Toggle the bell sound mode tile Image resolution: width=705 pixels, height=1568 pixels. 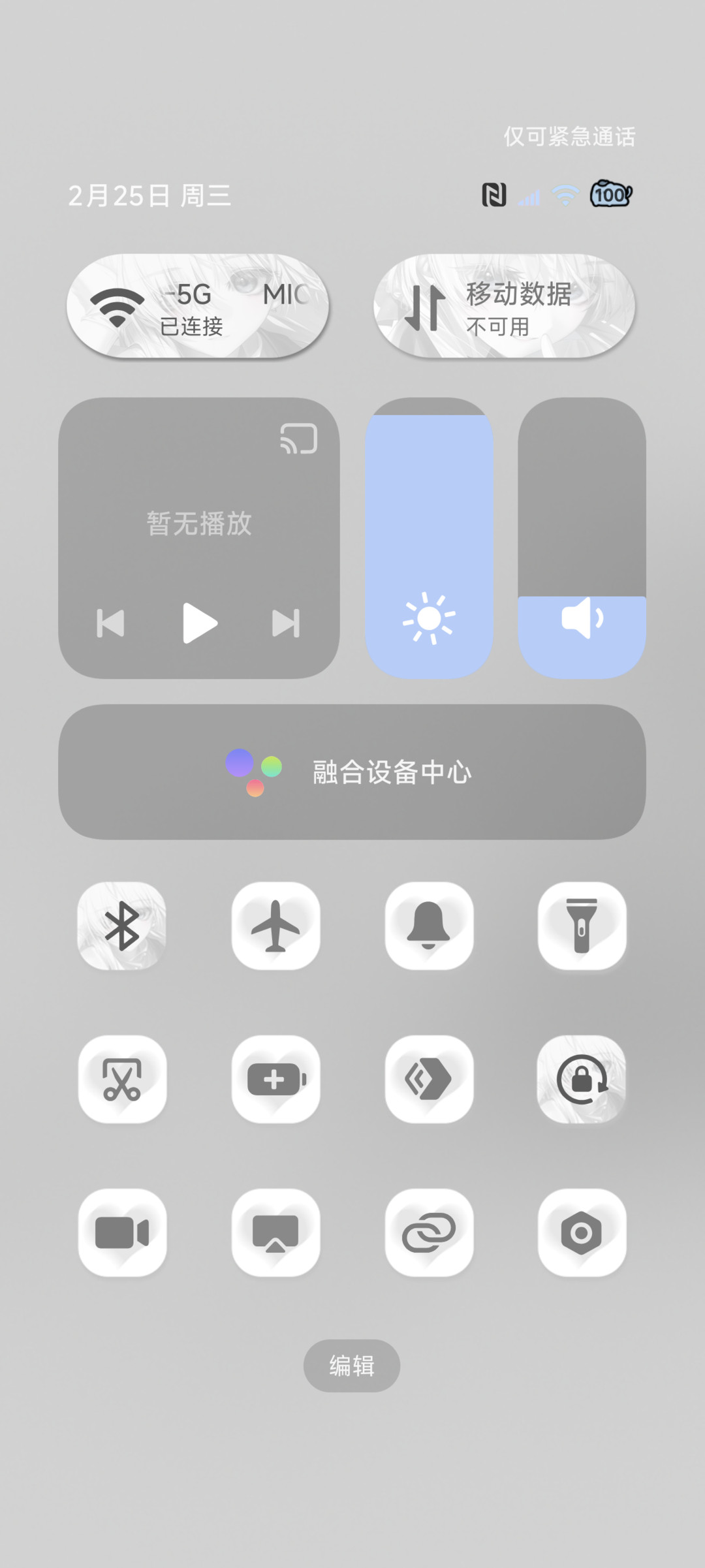[x=429, y=926]
